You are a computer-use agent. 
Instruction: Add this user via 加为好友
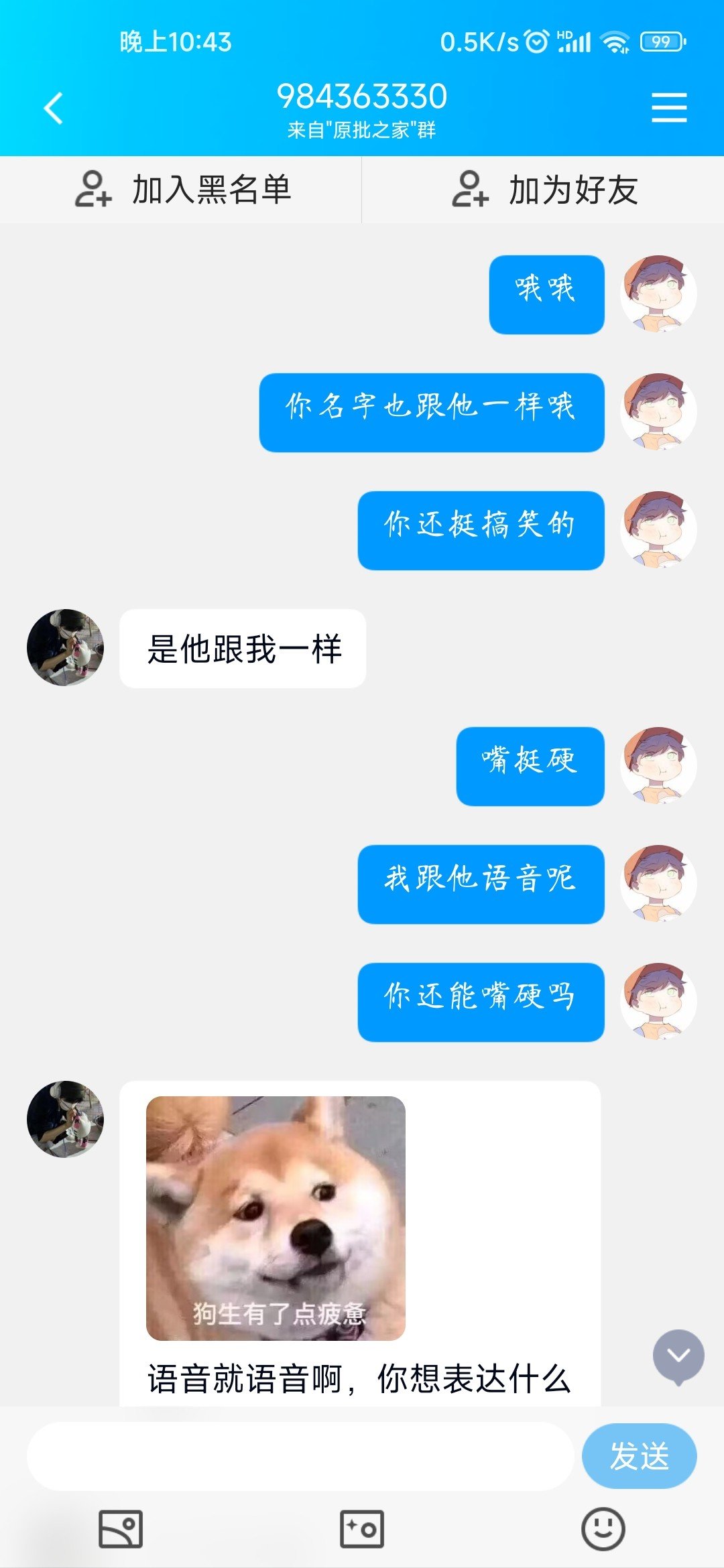click(x=544, y=190)
